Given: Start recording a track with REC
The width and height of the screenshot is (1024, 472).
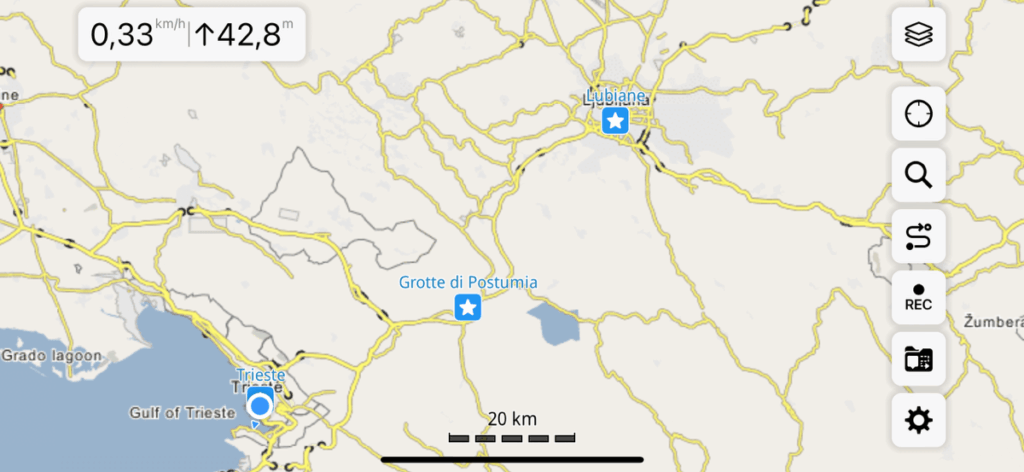Looking at the screenshot, I should 918,297.
